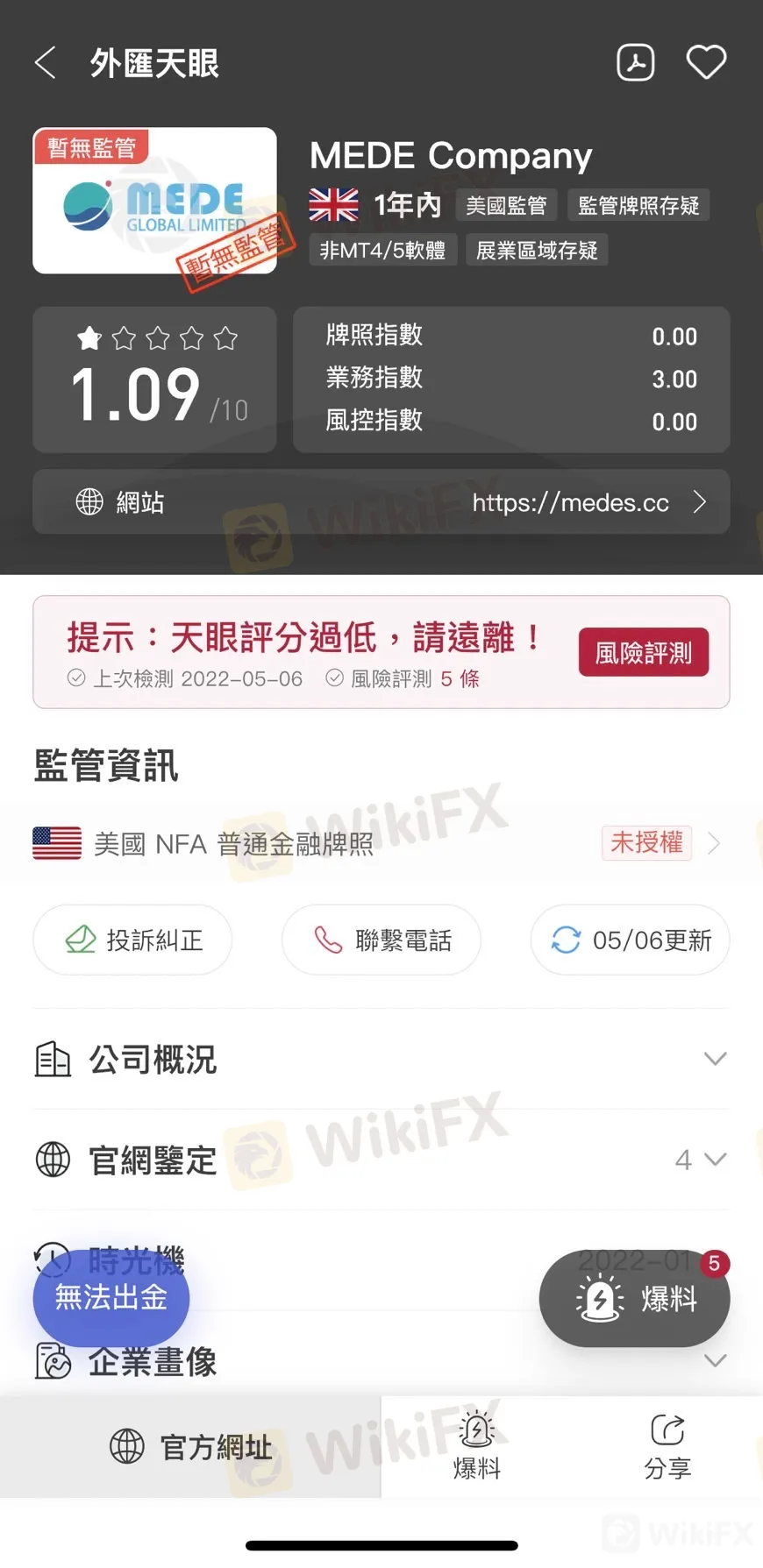This screenshot has height=1568, width=763.
Task: Expand the 官網鑒定 section
Action: coord(381,1160)
